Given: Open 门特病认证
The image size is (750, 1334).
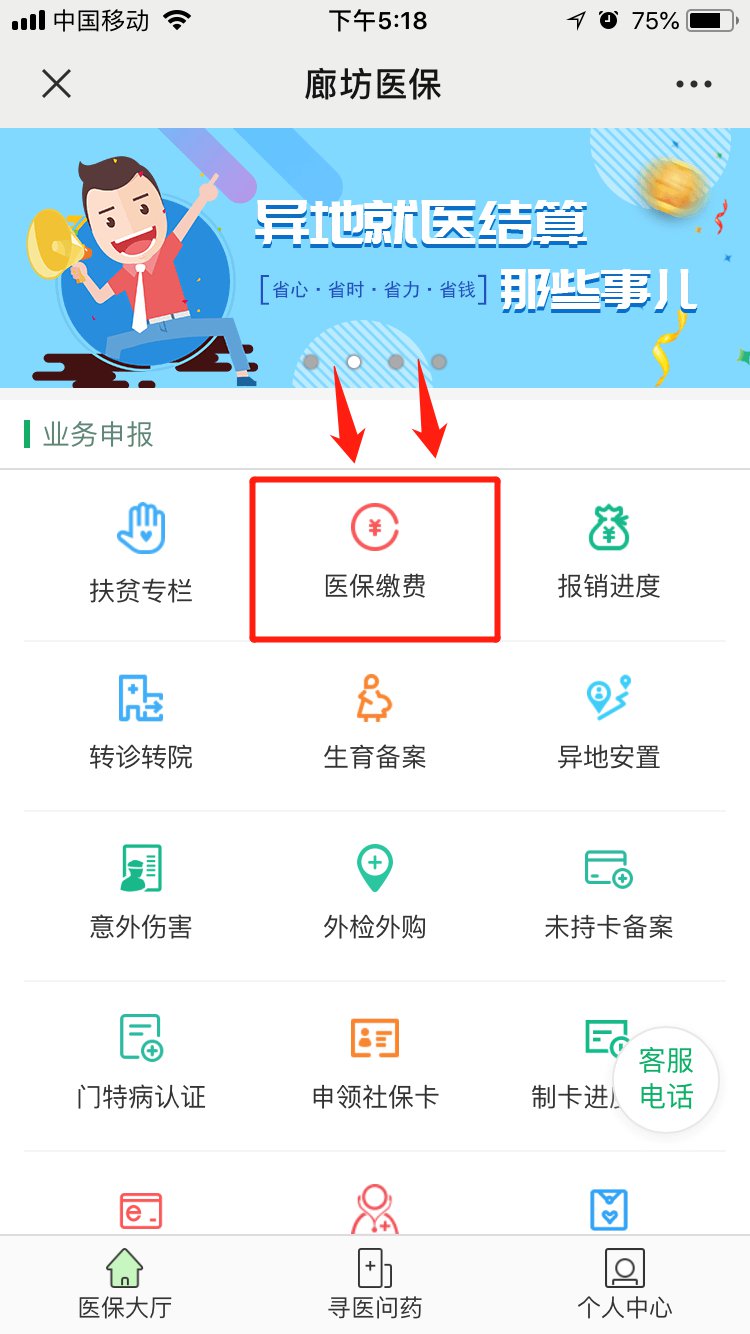Looking at the screenshot, I should pyautogui.click(x=140, y=1065).
